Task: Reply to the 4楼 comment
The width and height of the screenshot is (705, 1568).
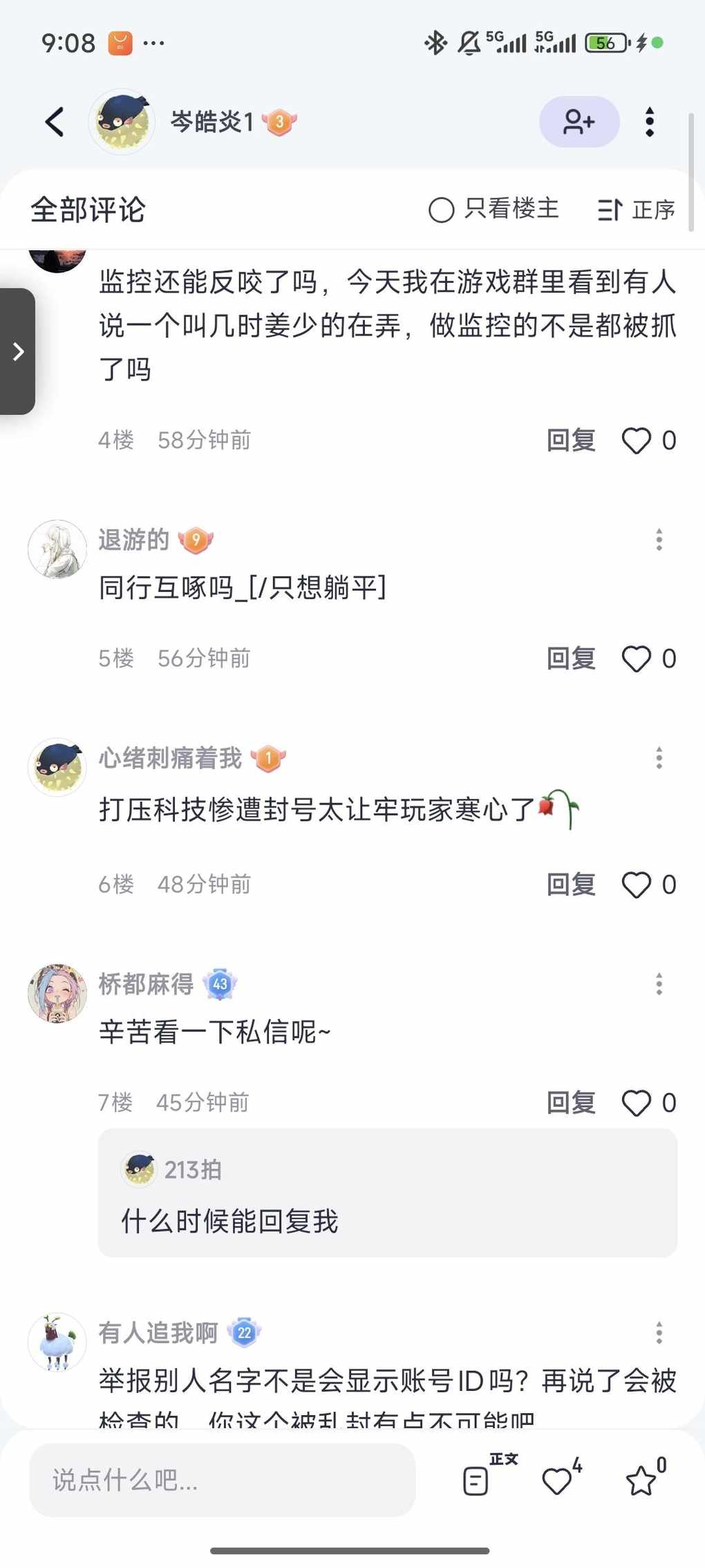Action: point(571,440)
